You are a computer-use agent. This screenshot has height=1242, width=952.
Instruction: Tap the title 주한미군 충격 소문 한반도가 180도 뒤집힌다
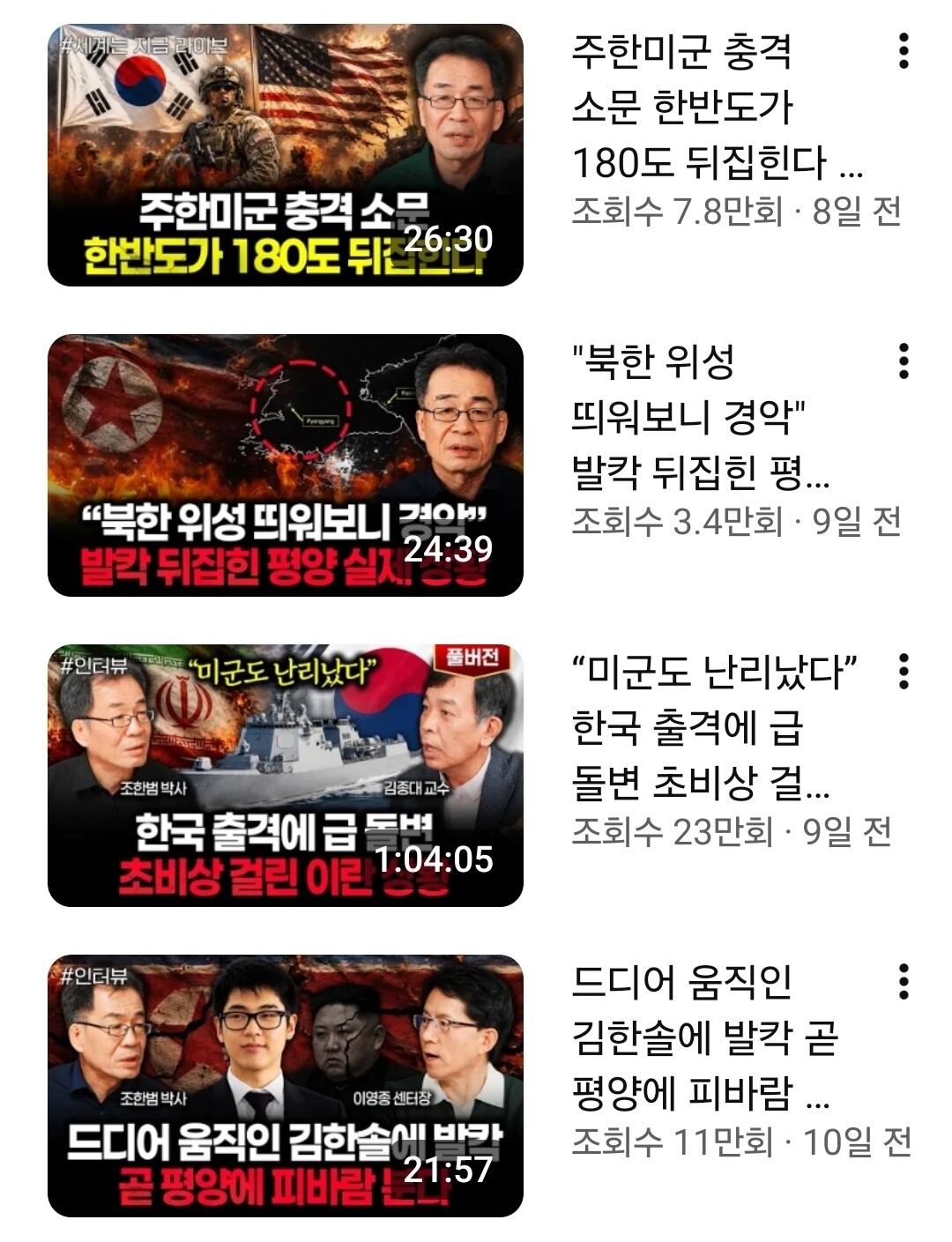[x=718, y=108]
